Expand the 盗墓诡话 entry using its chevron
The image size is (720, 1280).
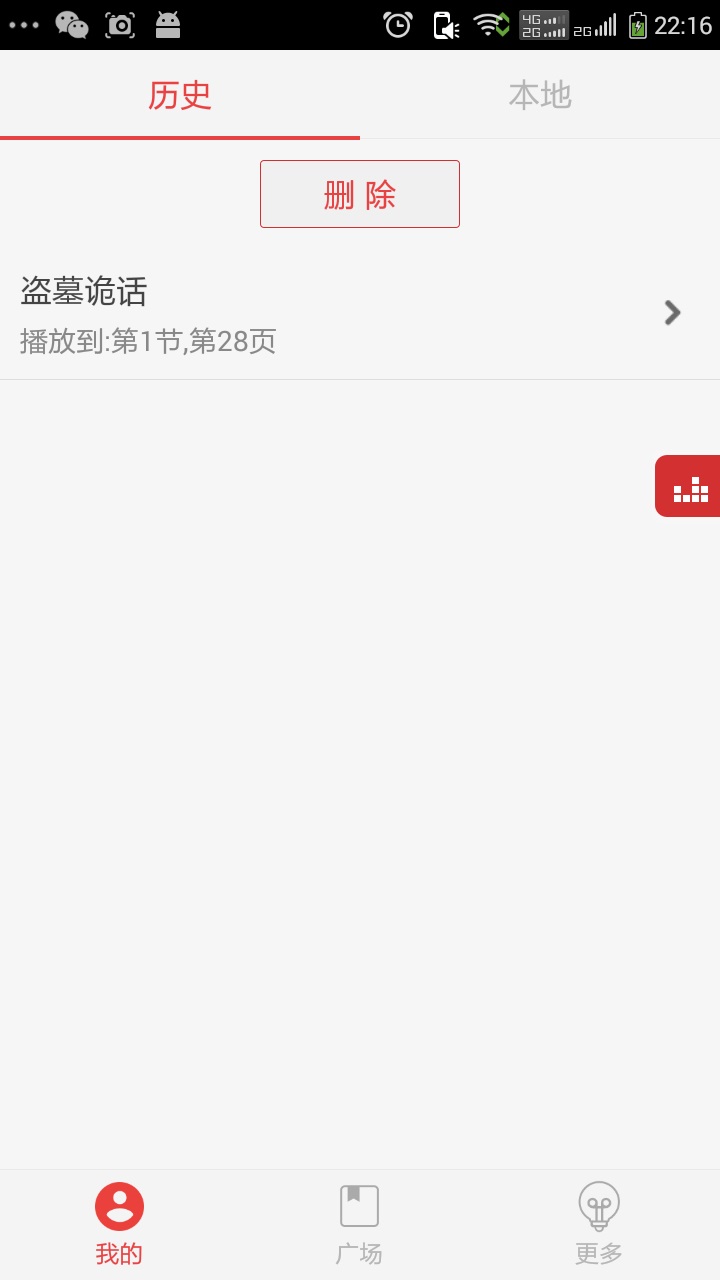671,312
